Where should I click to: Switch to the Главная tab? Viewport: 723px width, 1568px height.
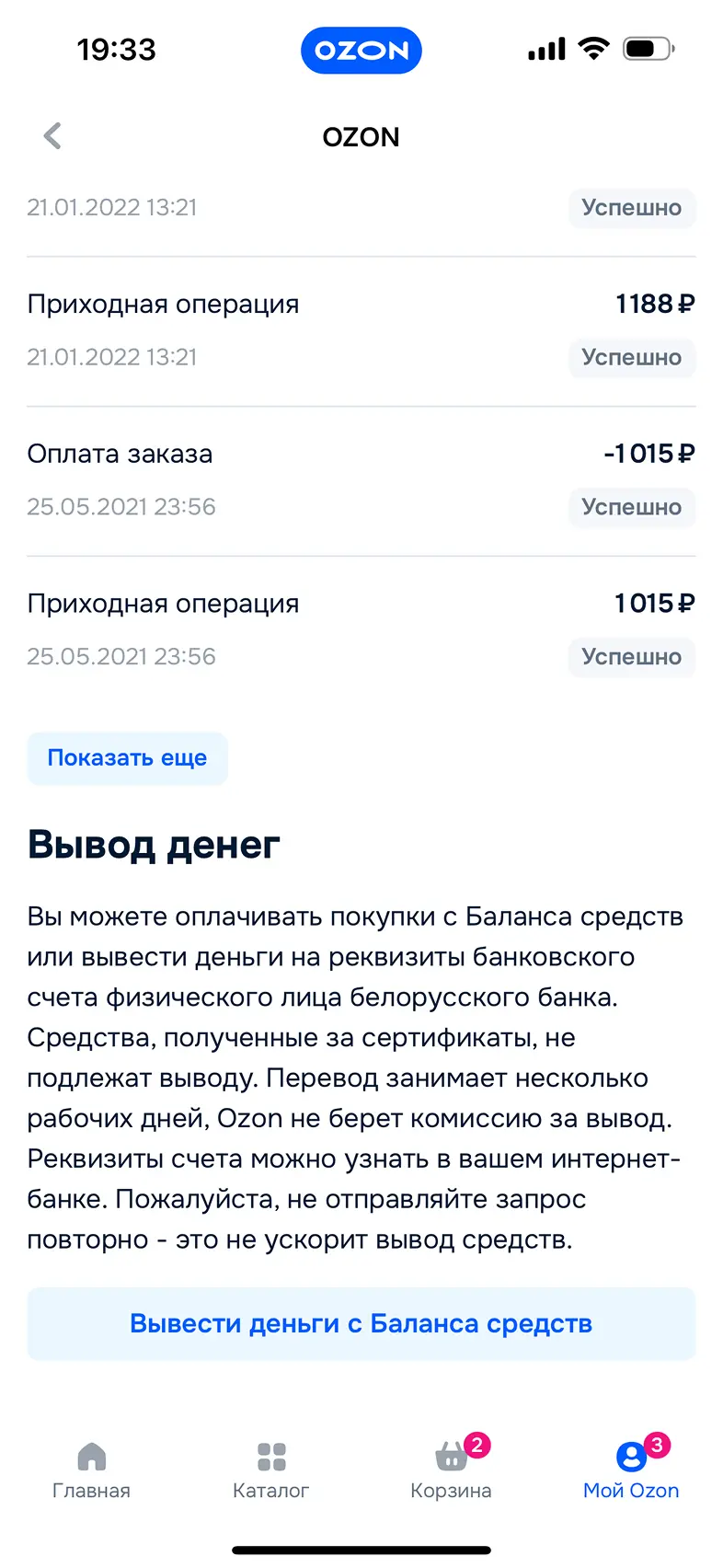[91, 1470]
